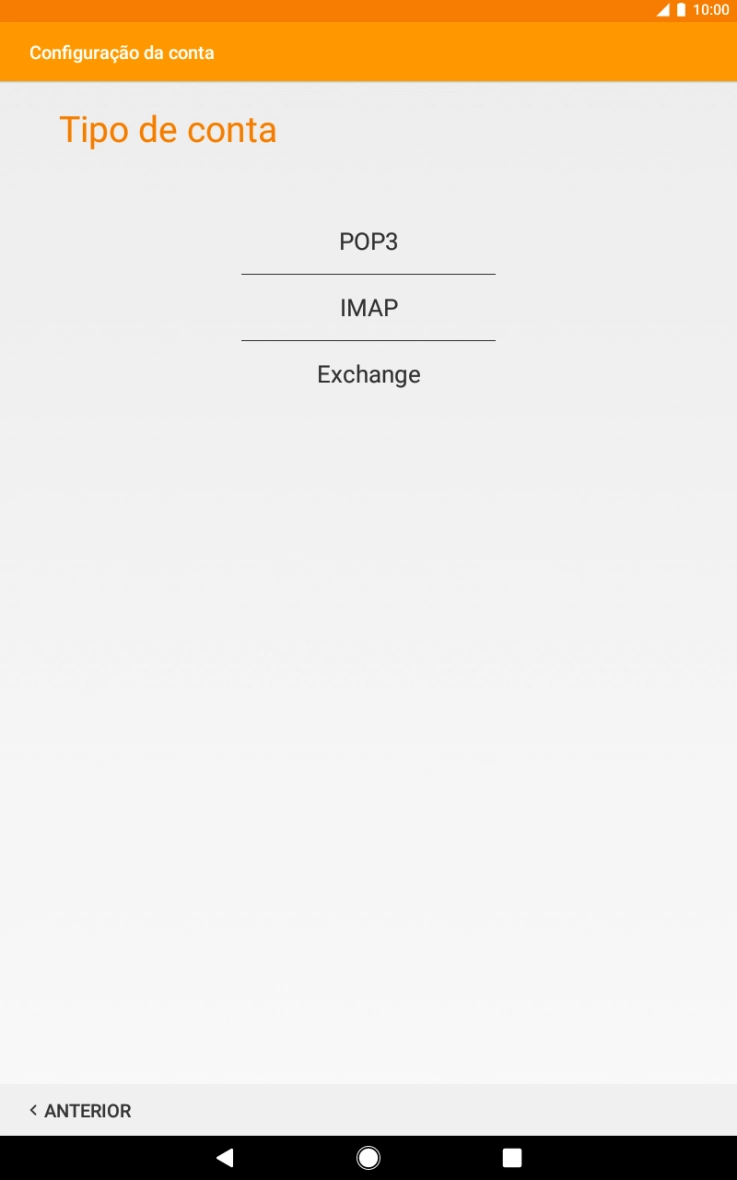
Task: Go back using the ANTERIOR button
Action: point(80,1110)
